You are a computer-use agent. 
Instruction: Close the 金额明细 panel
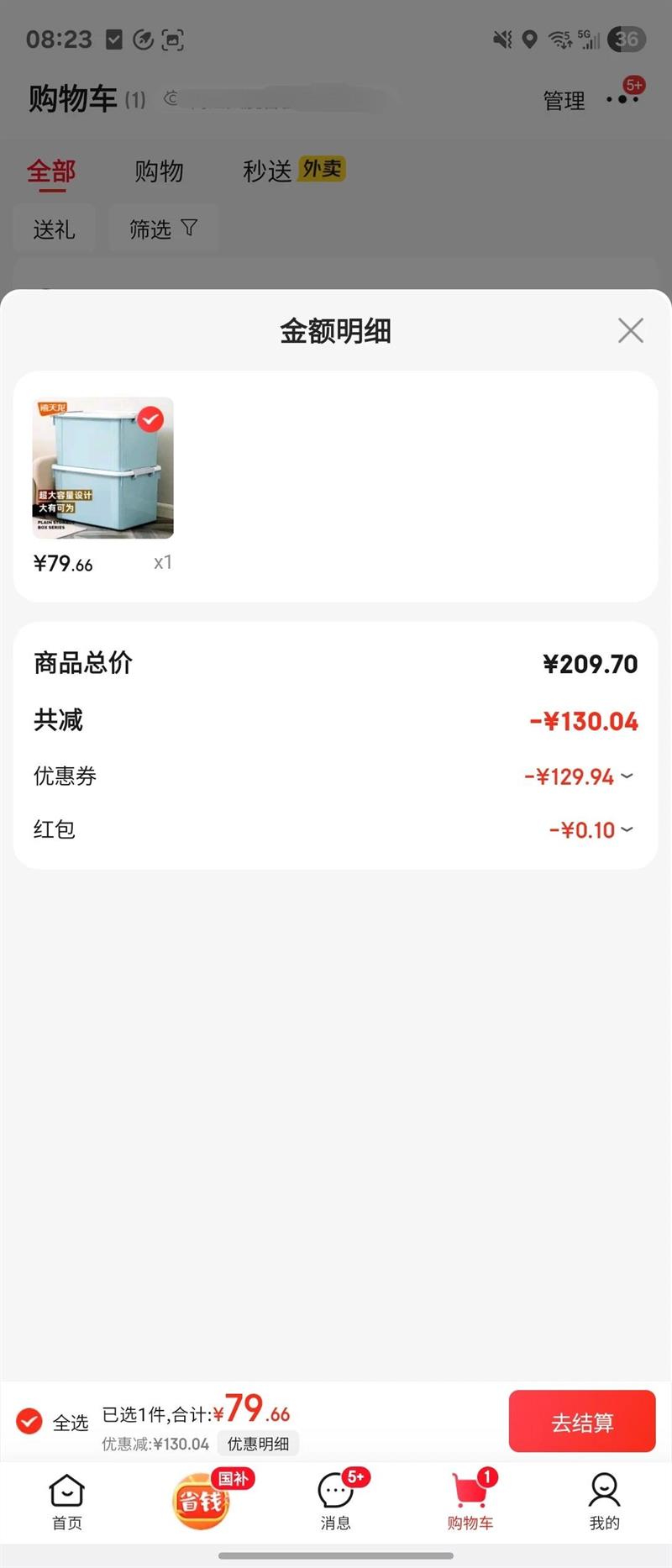tap(630, 330)
